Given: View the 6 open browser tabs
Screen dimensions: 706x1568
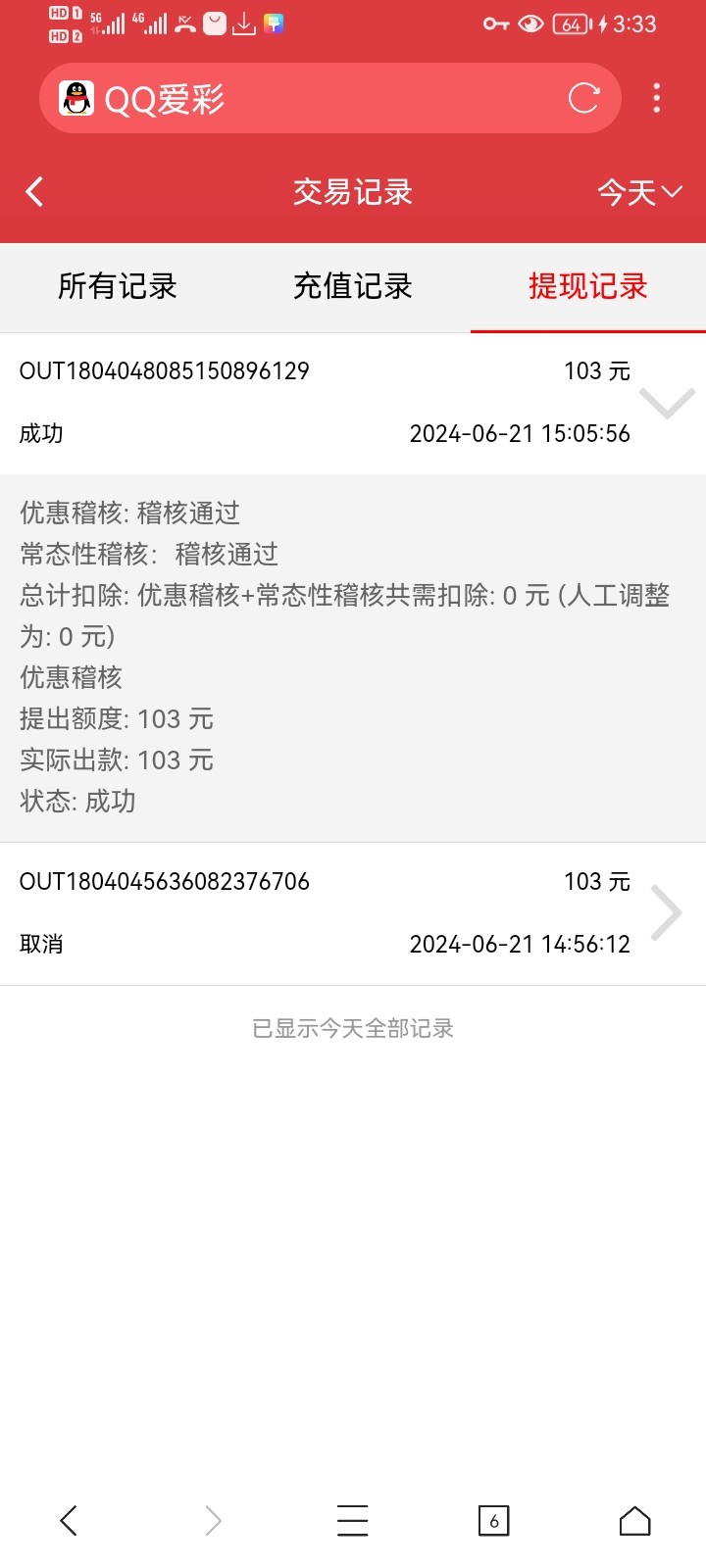Looking at the screenshot, I should click(493, 1521).
